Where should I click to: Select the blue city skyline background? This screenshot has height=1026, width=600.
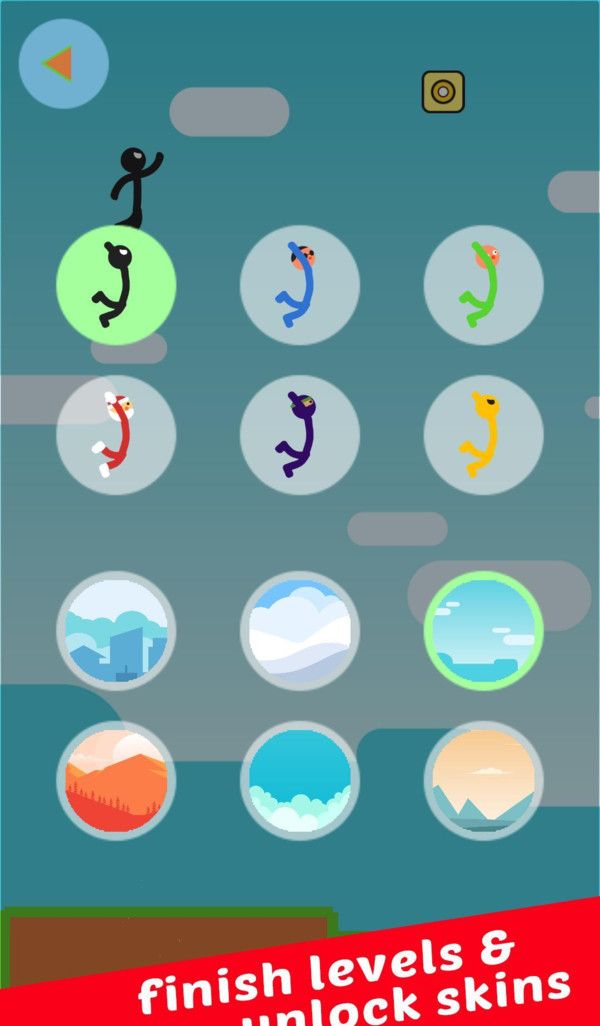pyautogui.click(x=116, y=631)
